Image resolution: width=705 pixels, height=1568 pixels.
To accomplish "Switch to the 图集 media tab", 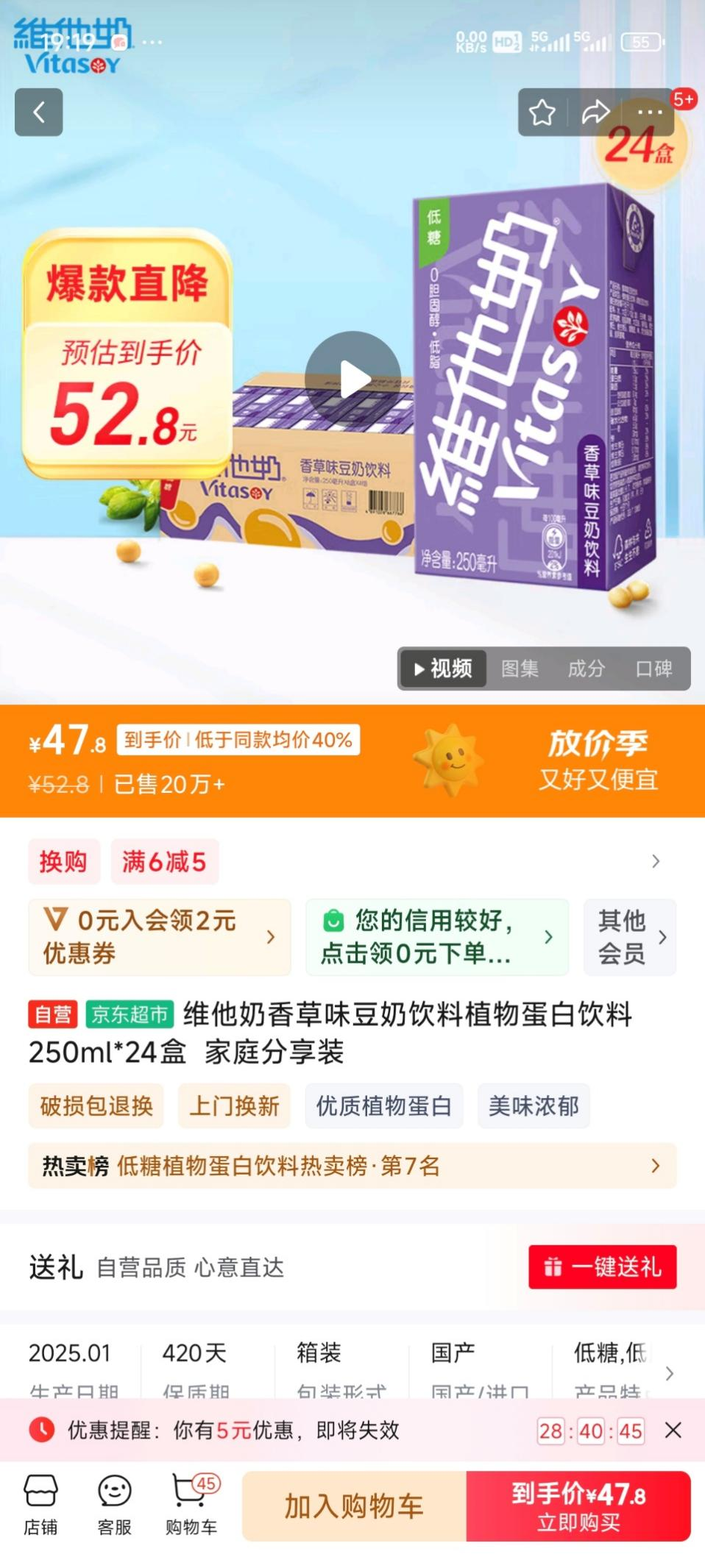I will click(520, 669).
